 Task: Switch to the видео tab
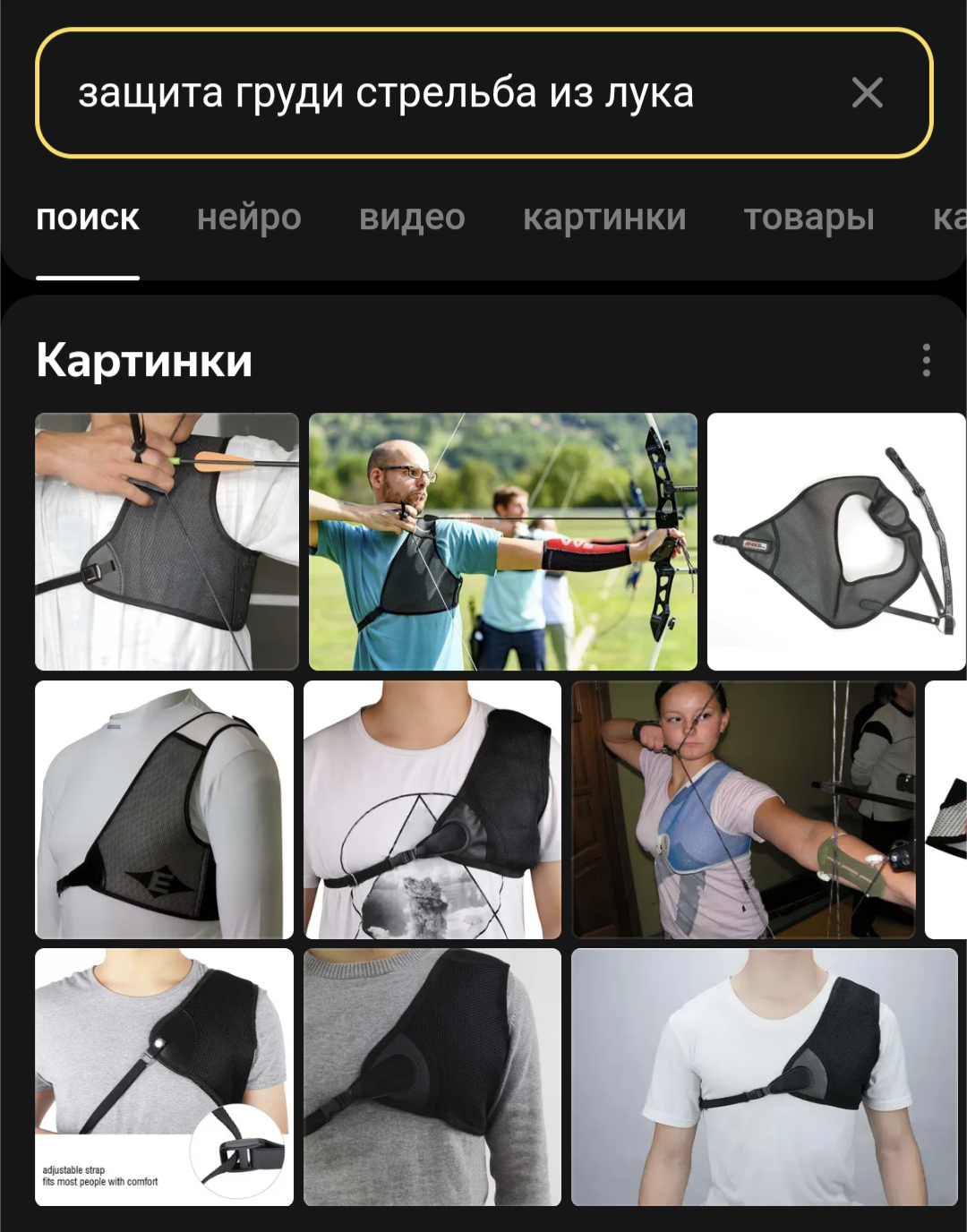(412, 218)
